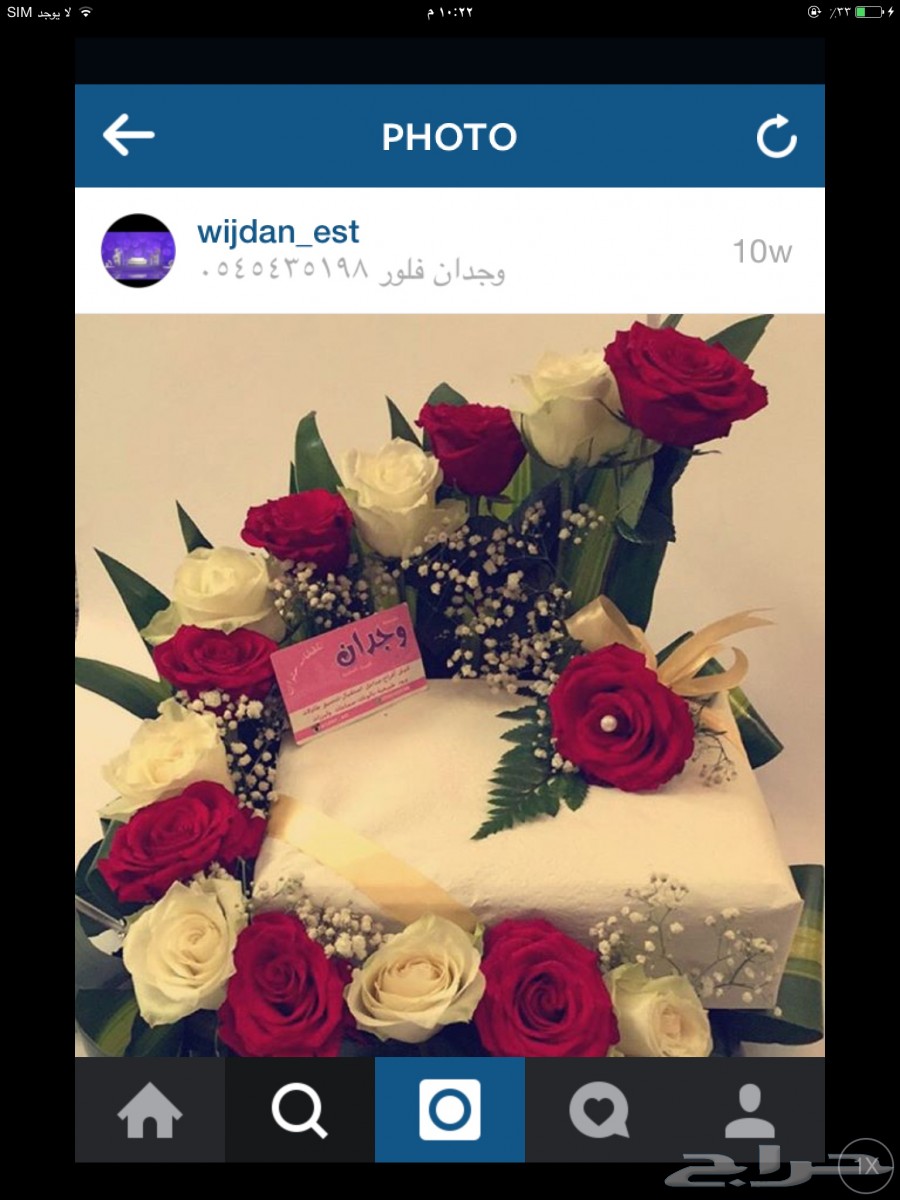Viewport: 900px width, 1200px height.
Task: Open wijdan_est profile picture
Action: point(138,251)
